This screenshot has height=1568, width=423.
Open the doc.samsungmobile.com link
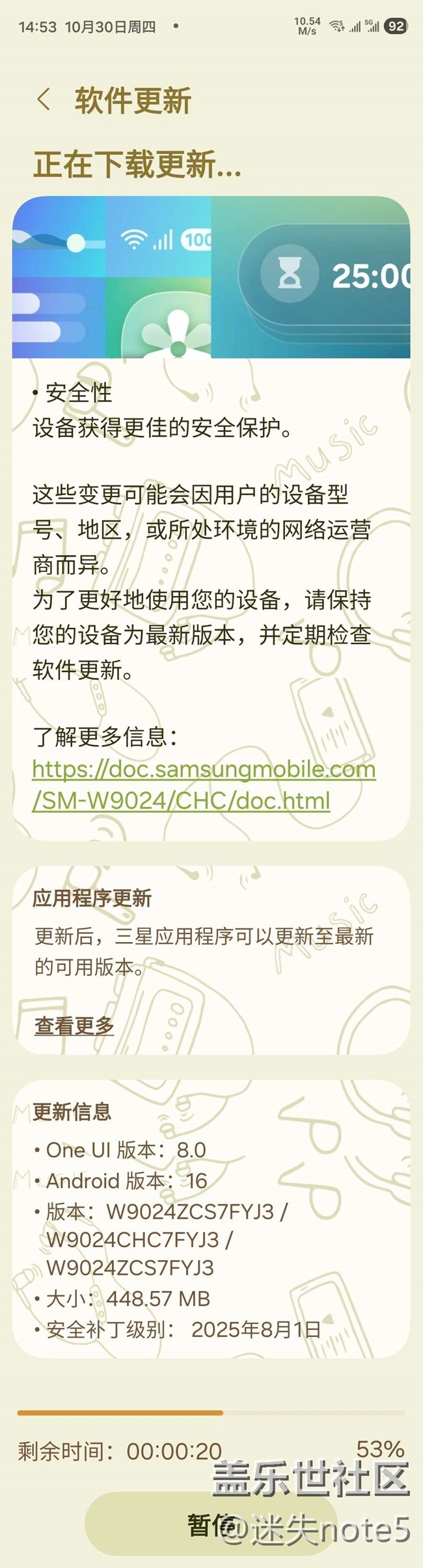pyautogui.click(x=203, y=785)
